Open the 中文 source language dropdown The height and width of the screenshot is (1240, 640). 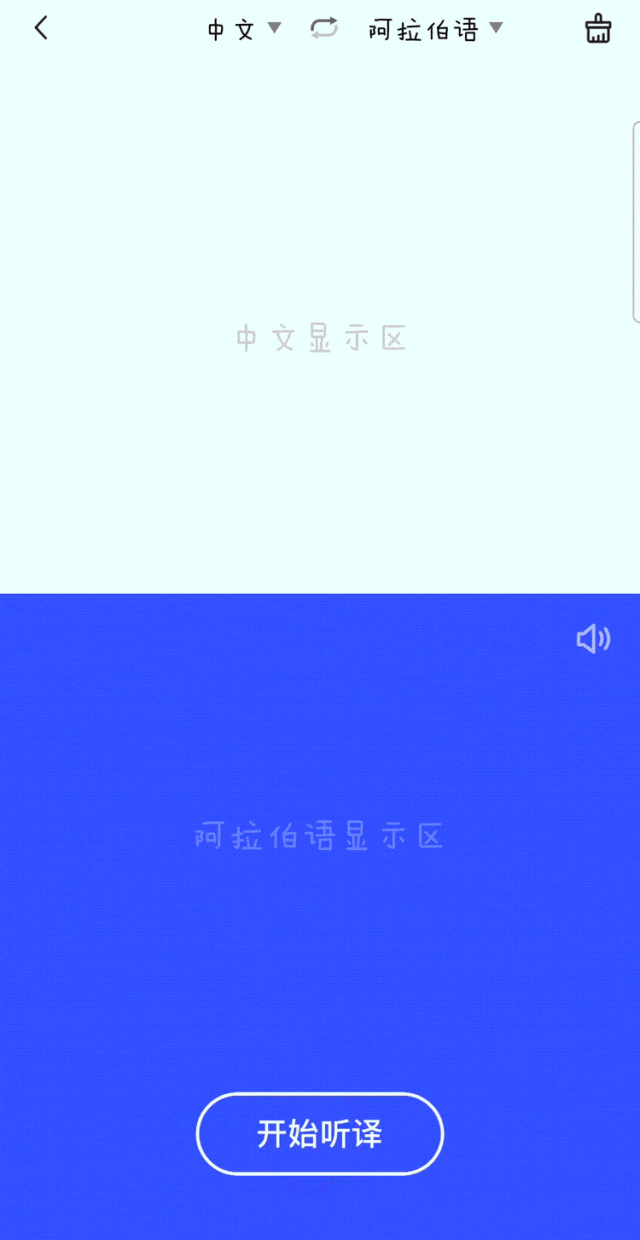pyautogui.click(x=244, y=29)
